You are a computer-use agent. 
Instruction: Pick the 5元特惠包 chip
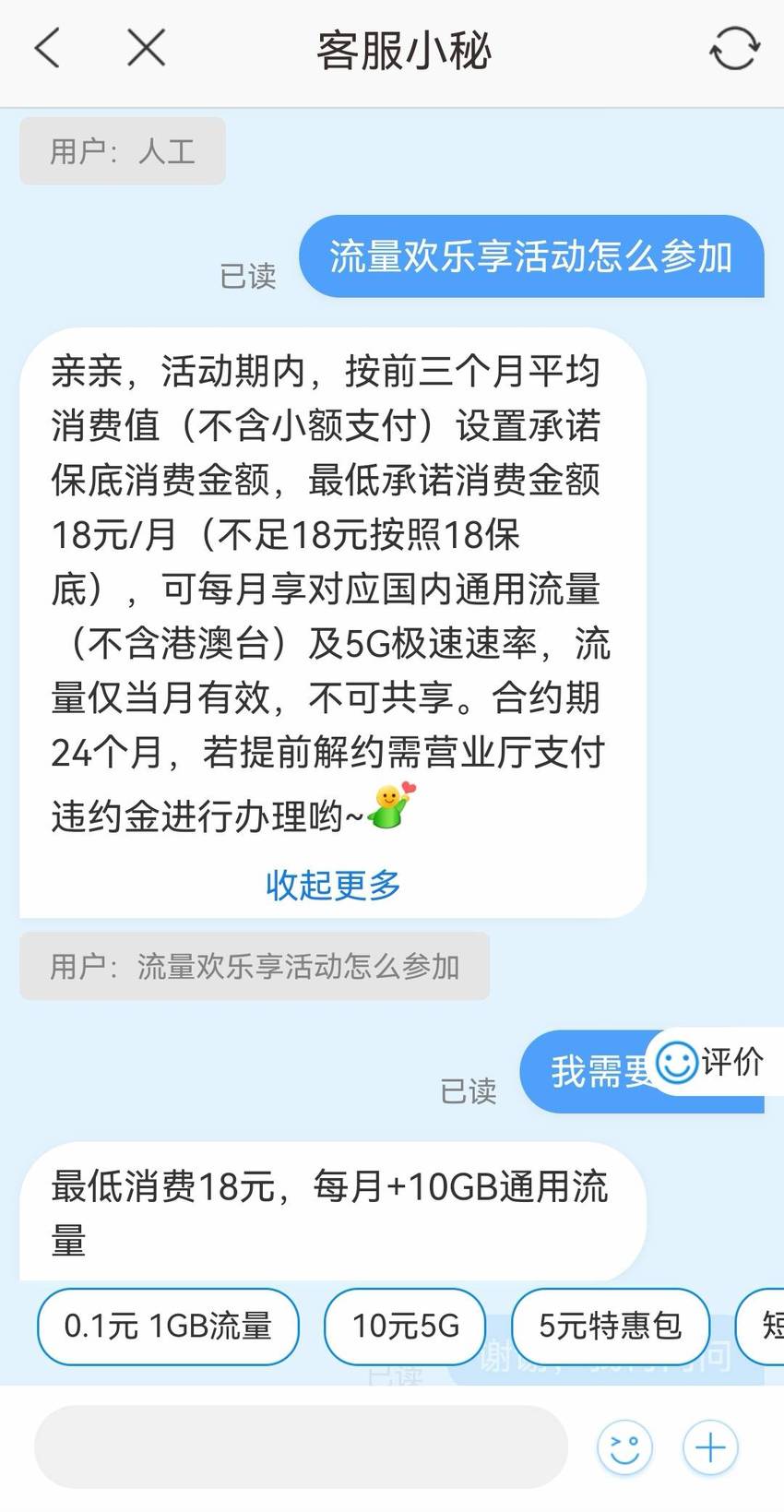[611, 1327]
